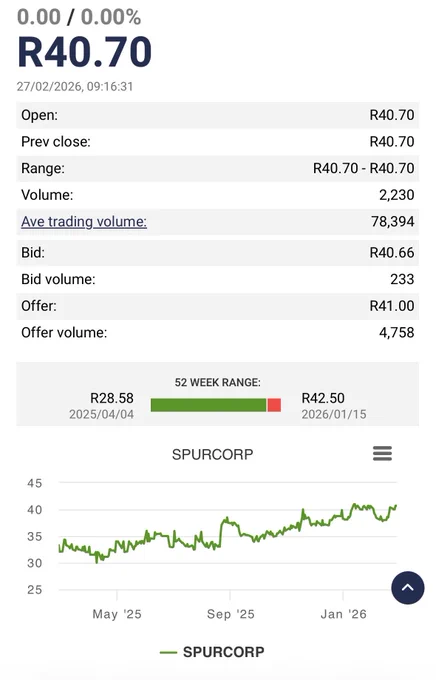Toggle the SPURCORP series in chart legend
The height and width of the screenshot is (680, 436).
[x=212, y=652]
